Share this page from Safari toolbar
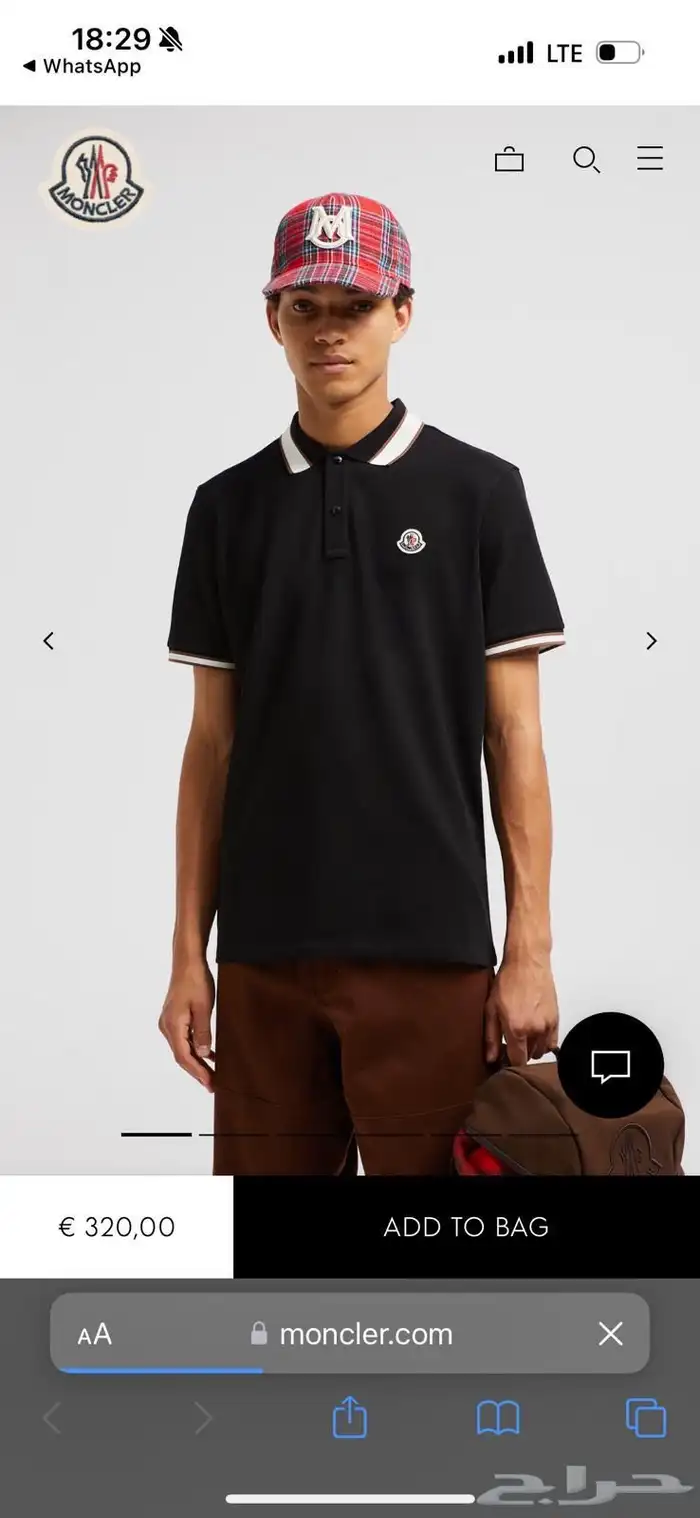700x1518 pixels. (x=349, y=1417)
